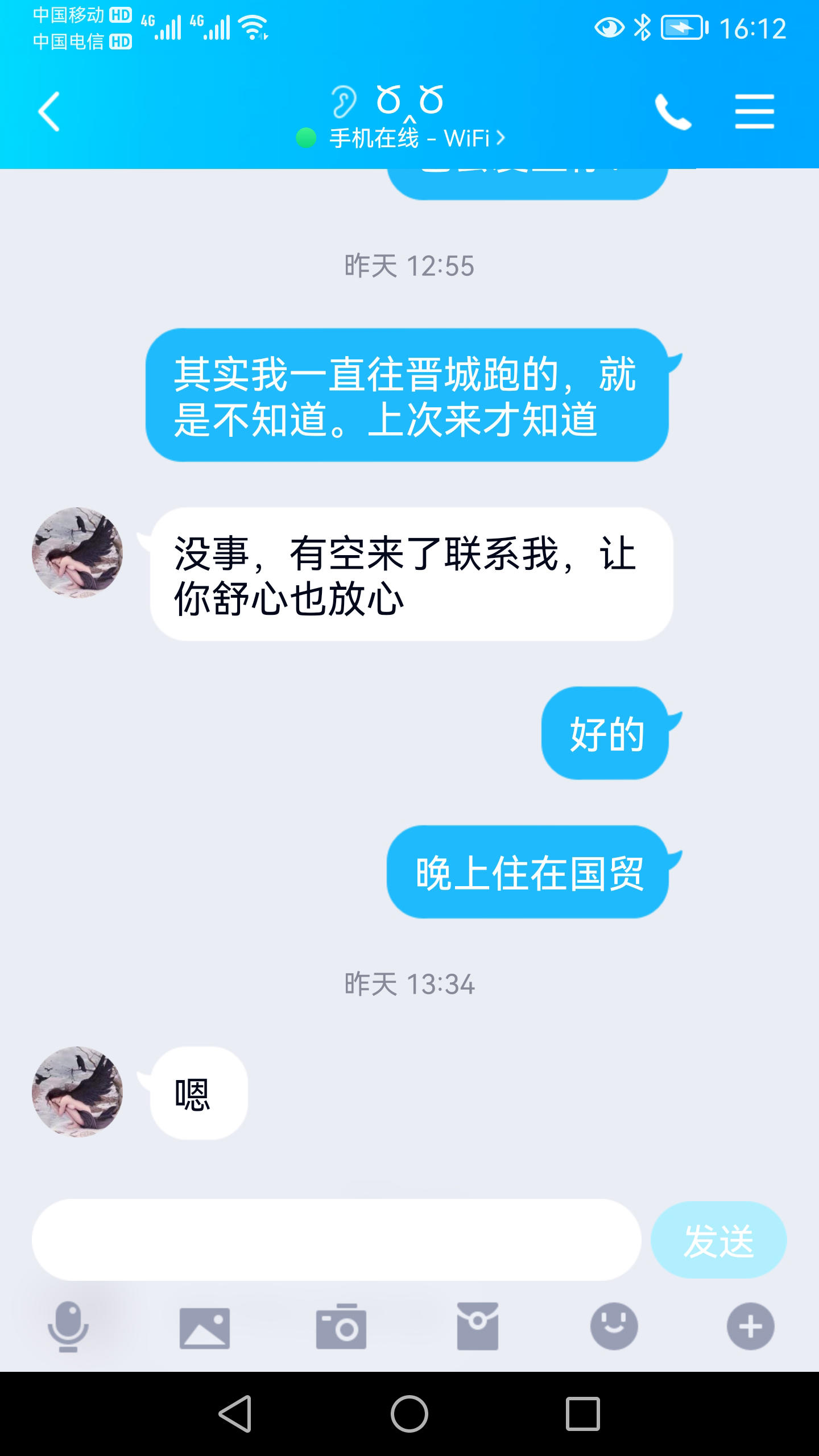Open more options with plus icon
The image size is (819, 1456).
(x=750, y=1327)
